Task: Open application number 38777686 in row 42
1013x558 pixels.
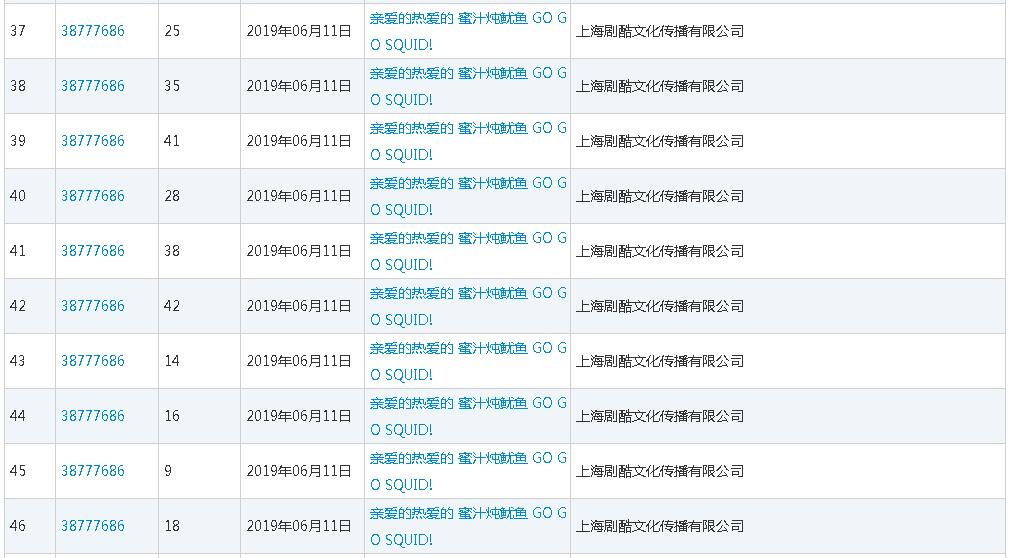Action: point(93,306)
